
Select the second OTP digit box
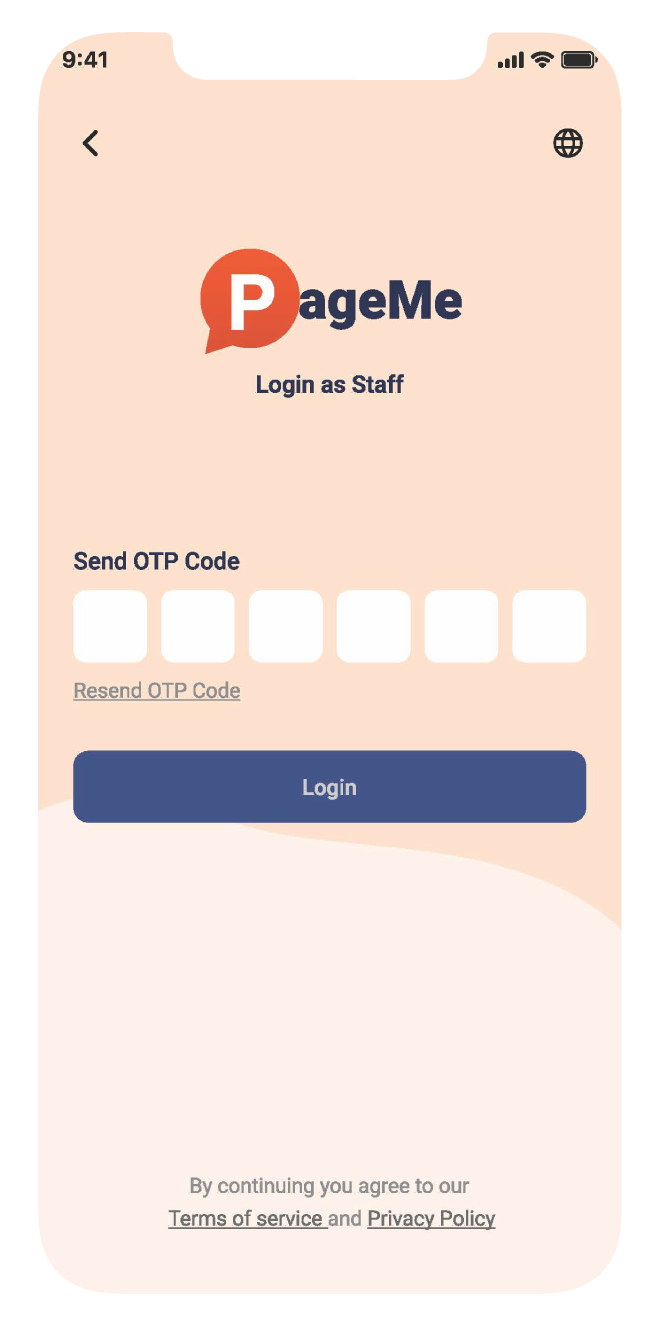198,626
